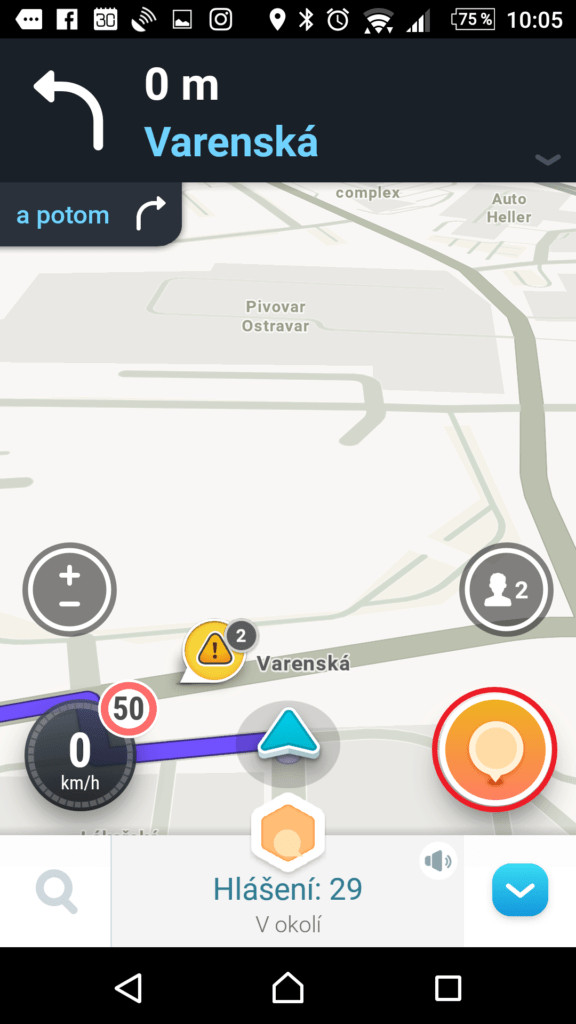Tap the orange hexagon reports marker

pyautogui.click(x=287, y=832)
